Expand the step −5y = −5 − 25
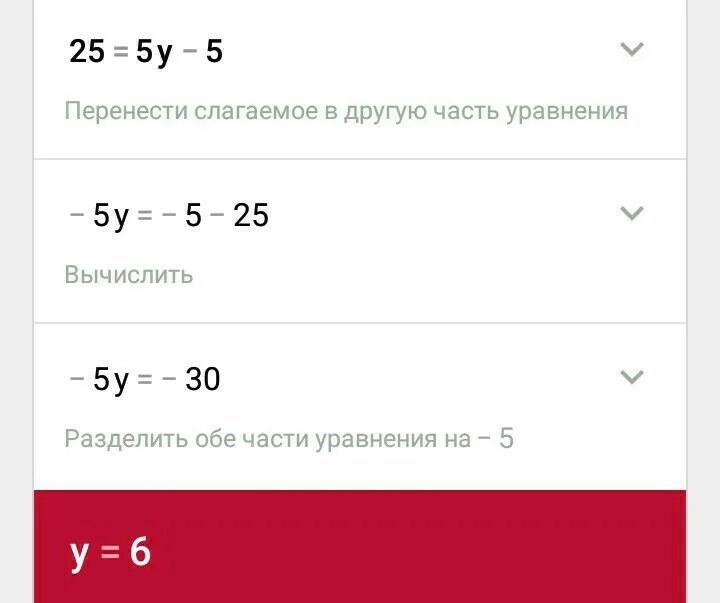Image resolution: width=720 pixels, height=603 pixels. coord(632,213)
